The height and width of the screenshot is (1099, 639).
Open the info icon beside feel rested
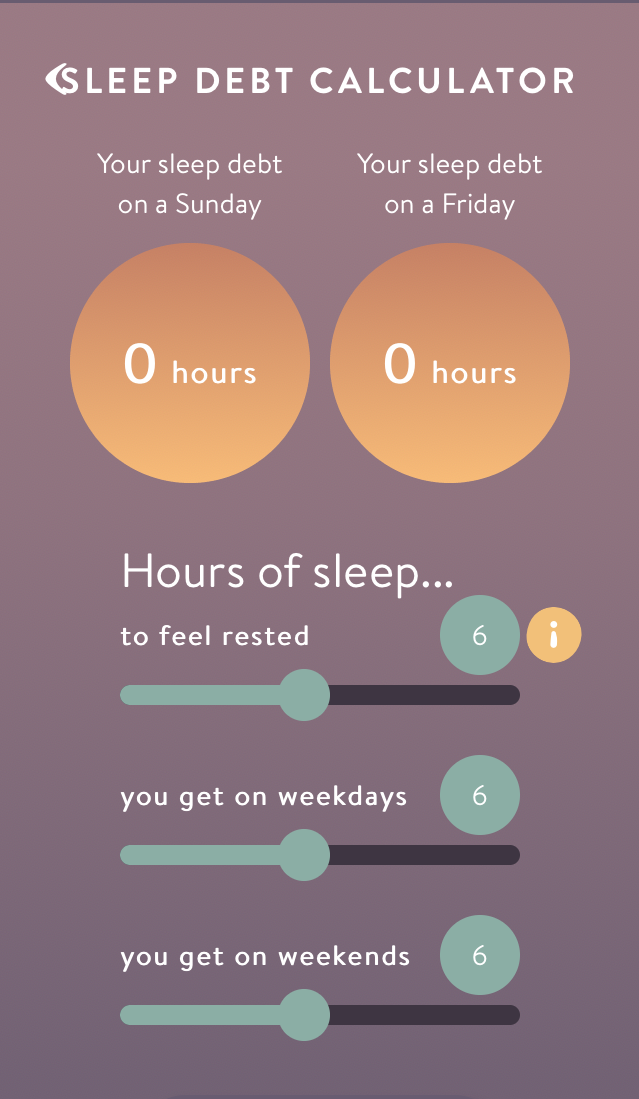click(554, 635)
